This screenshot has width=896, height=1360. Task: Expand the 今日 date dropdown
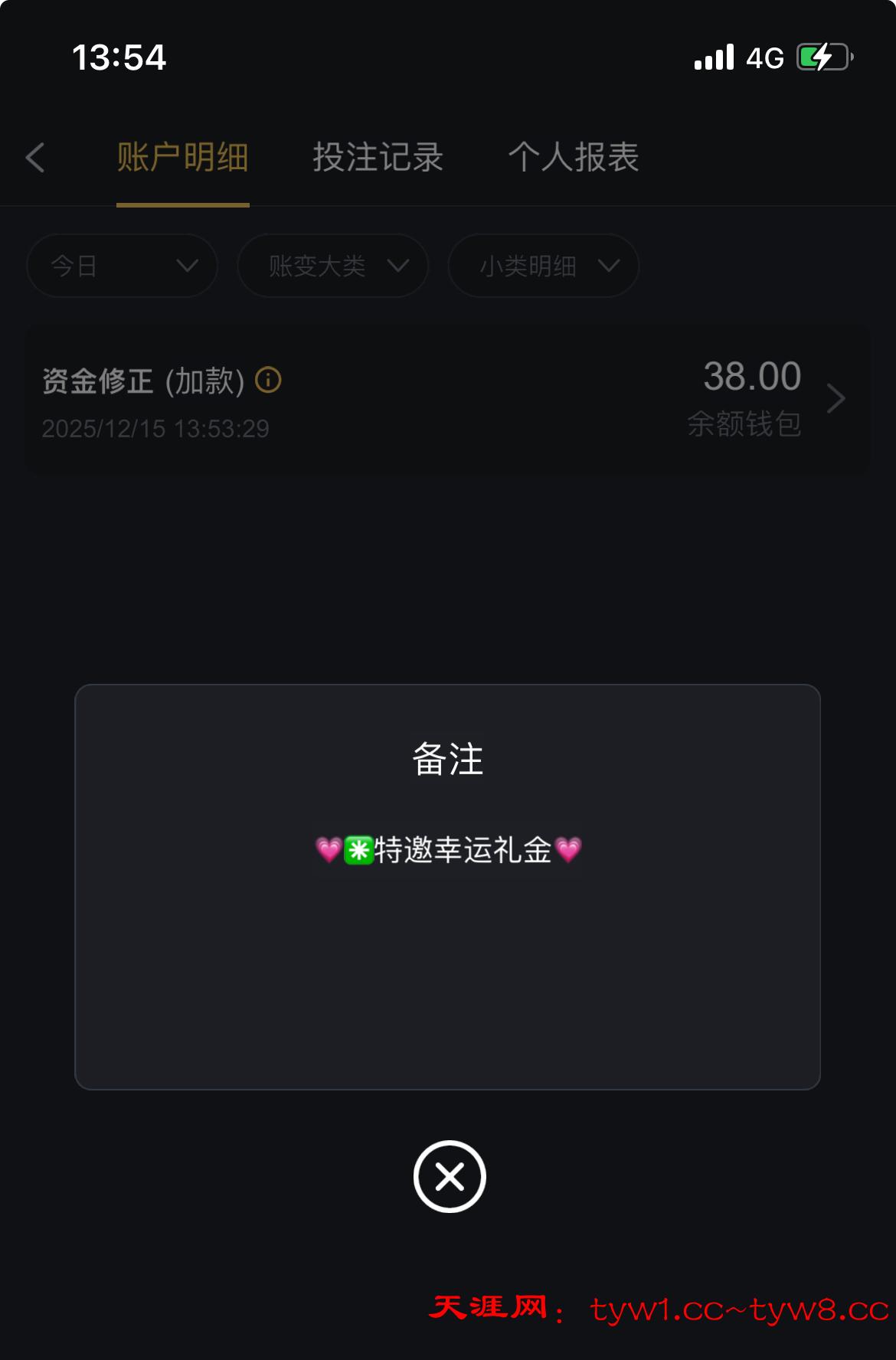tap(122, 266)
